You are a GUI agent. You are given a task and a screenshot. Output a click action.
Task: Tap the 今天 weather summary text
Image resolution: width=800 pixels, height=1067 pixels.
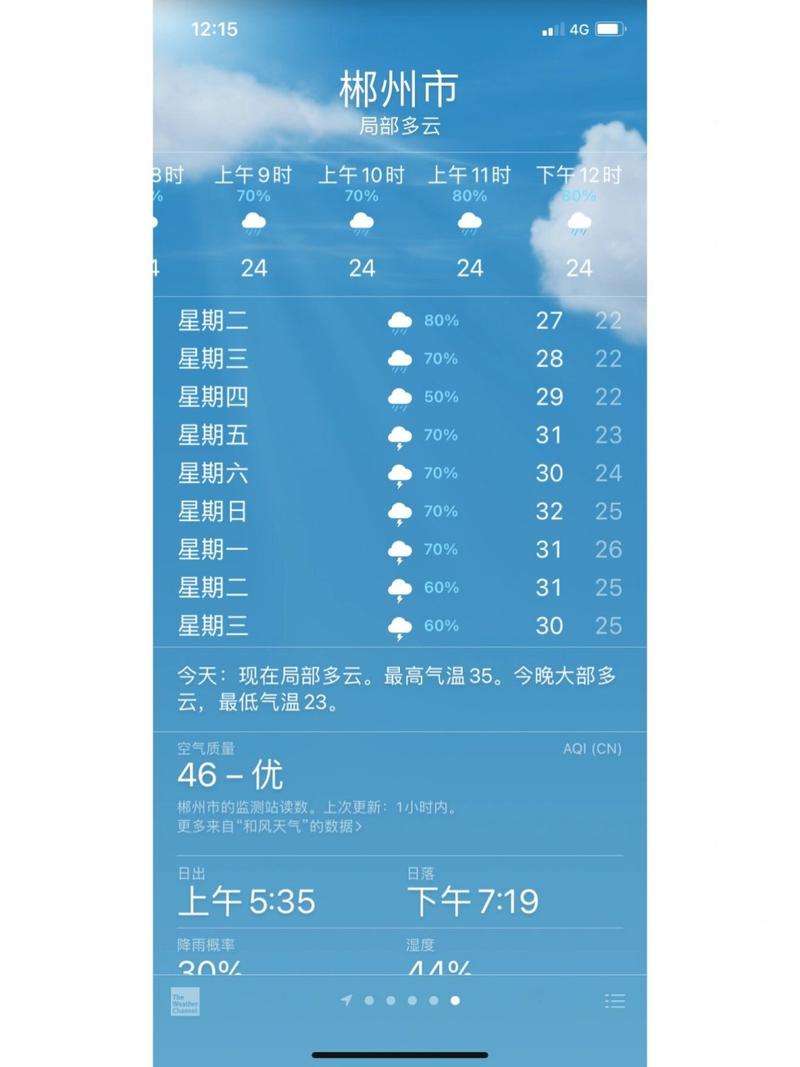pyautogui.click(x=400, y=688)
